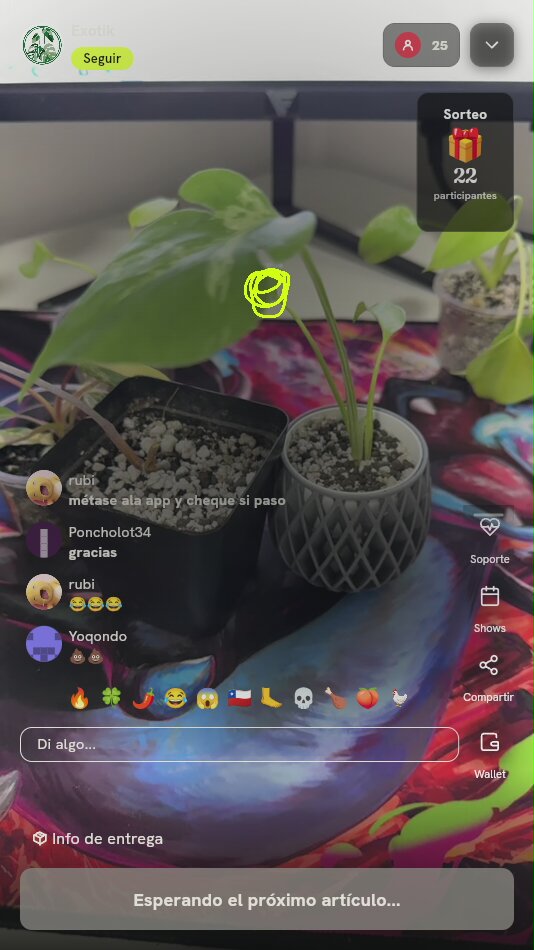
Task: Tap the Di algo chat field
Action: [x=239, y=744]
